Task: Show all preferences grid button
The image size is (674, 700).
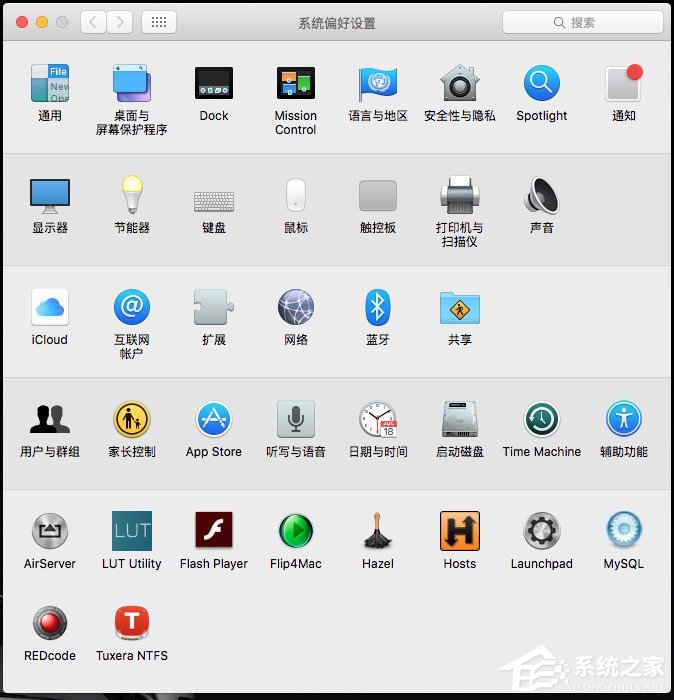Action: coord(159,22)
